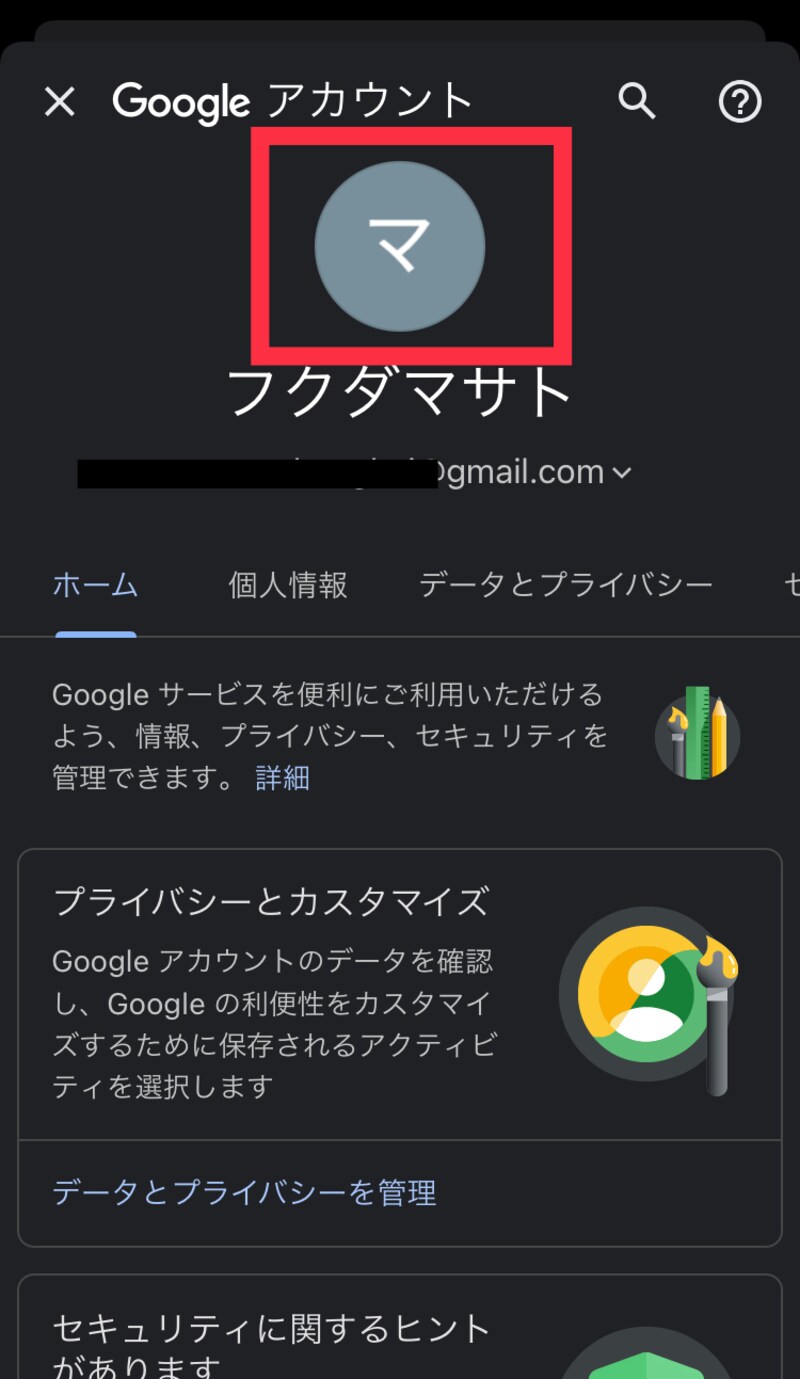The width and height of the screenshot is (800, 1379).
Task: Switch to the 個人情報 tab
Action: coord(288,585)
